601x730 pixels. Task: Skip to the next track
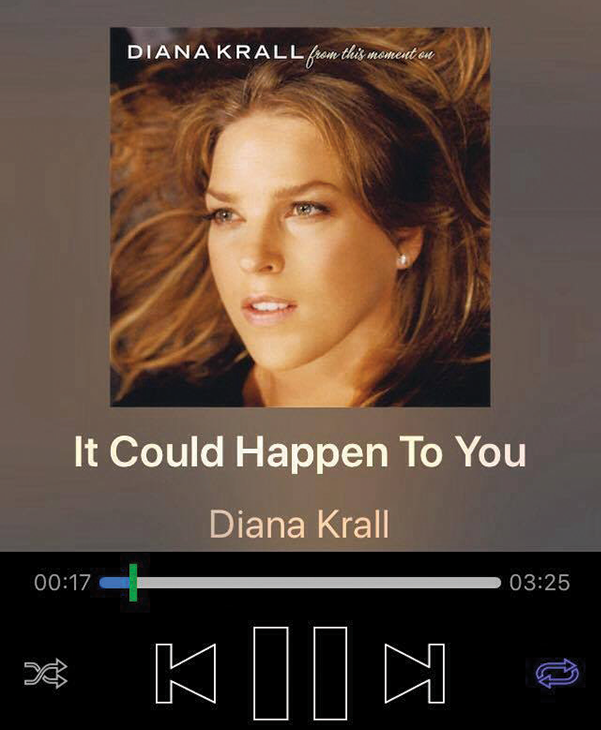click(414, 673)
